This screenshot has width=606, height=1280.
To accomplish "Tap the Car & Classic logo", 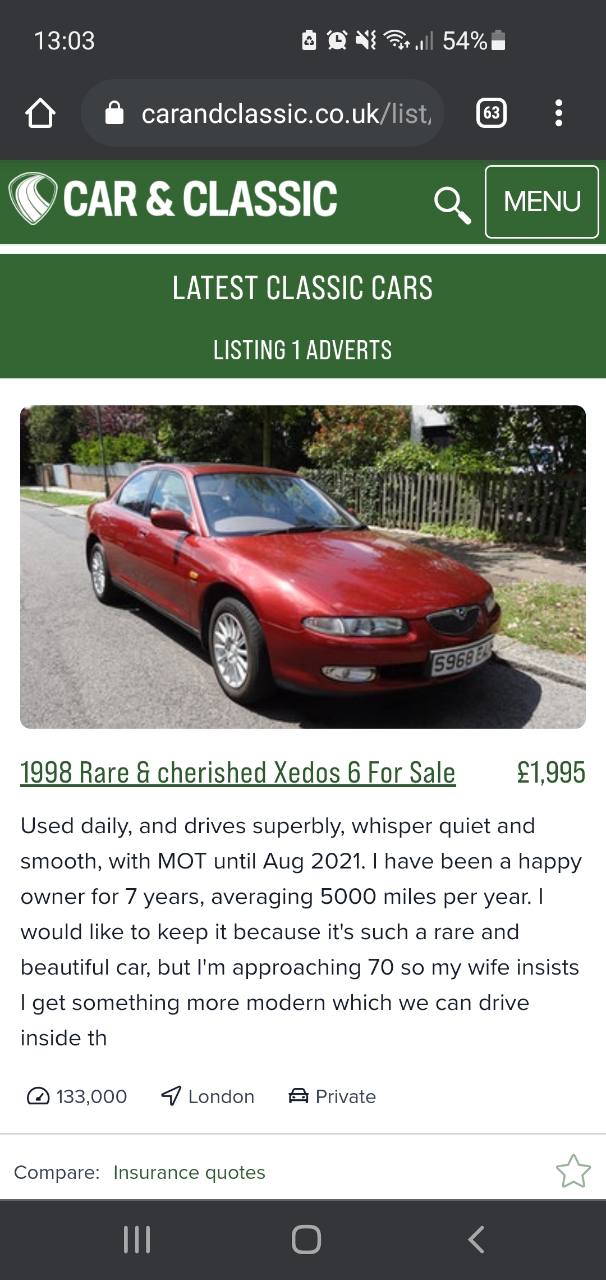I will pos(173,199).
